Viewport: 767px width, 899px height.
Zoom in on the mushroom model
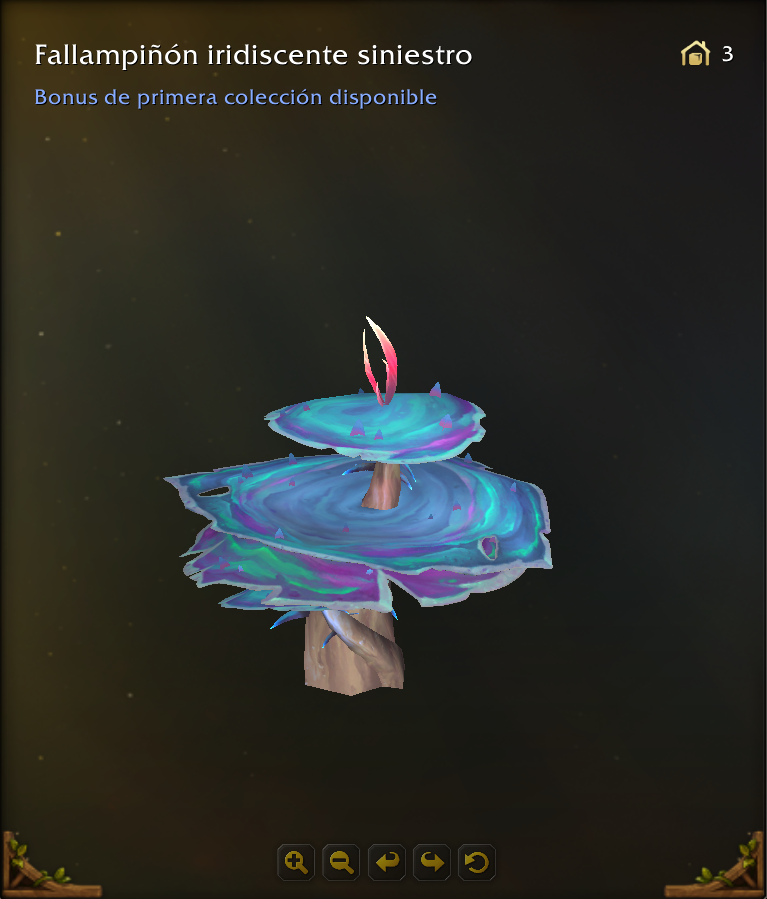tap(296, 862)
